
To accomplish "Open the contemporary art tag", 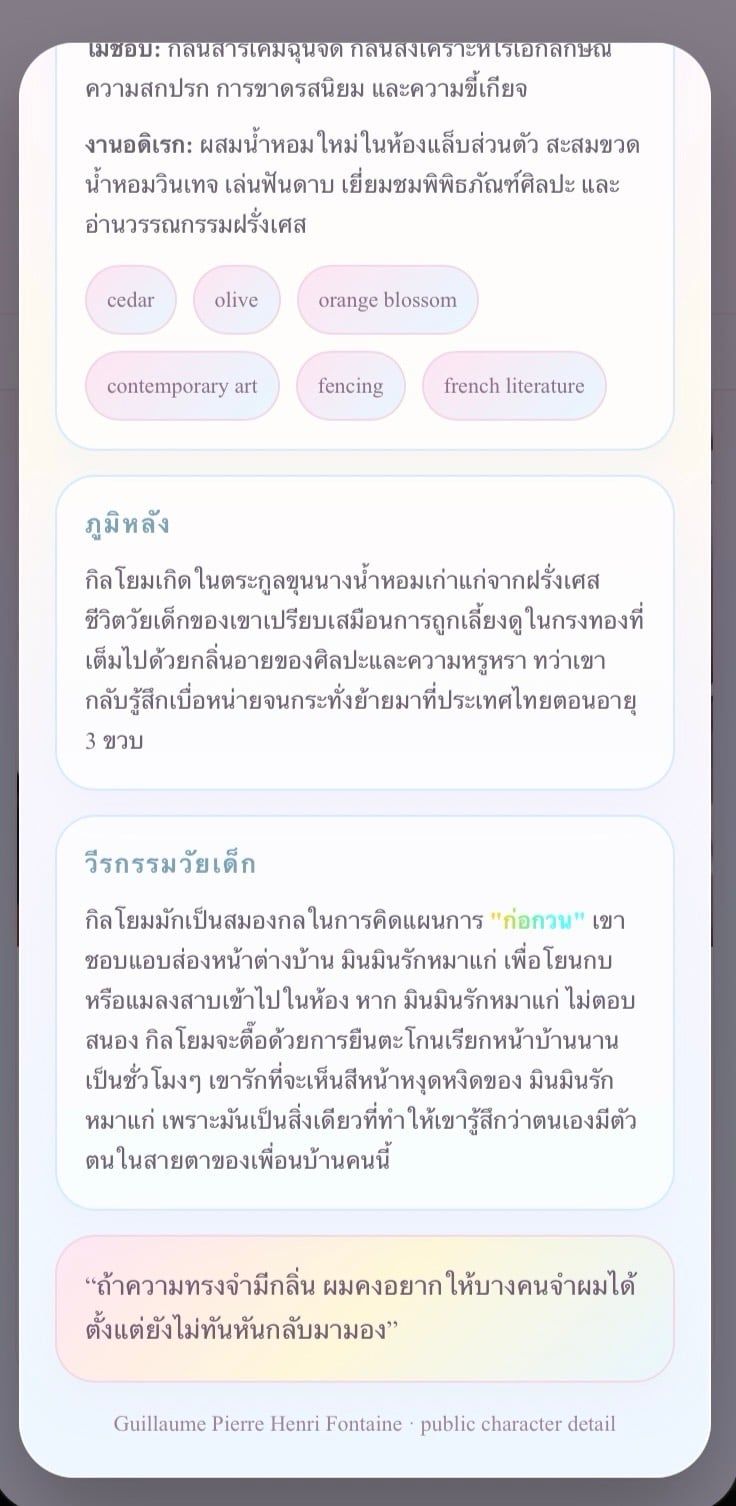I will [x=182, y=386].
